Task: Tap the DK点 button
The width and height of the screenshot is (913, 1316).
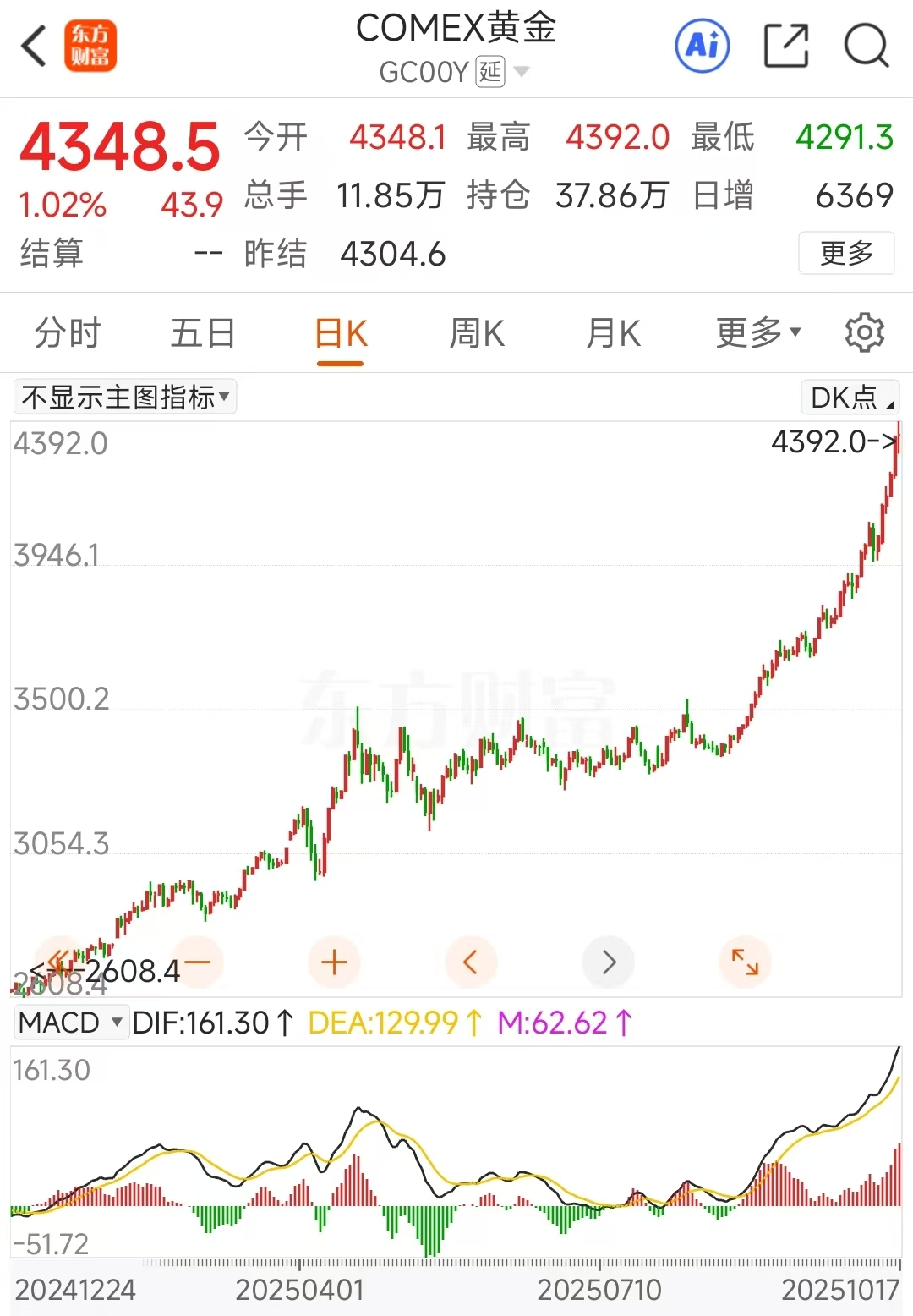Action: click(x=850, y=397)
